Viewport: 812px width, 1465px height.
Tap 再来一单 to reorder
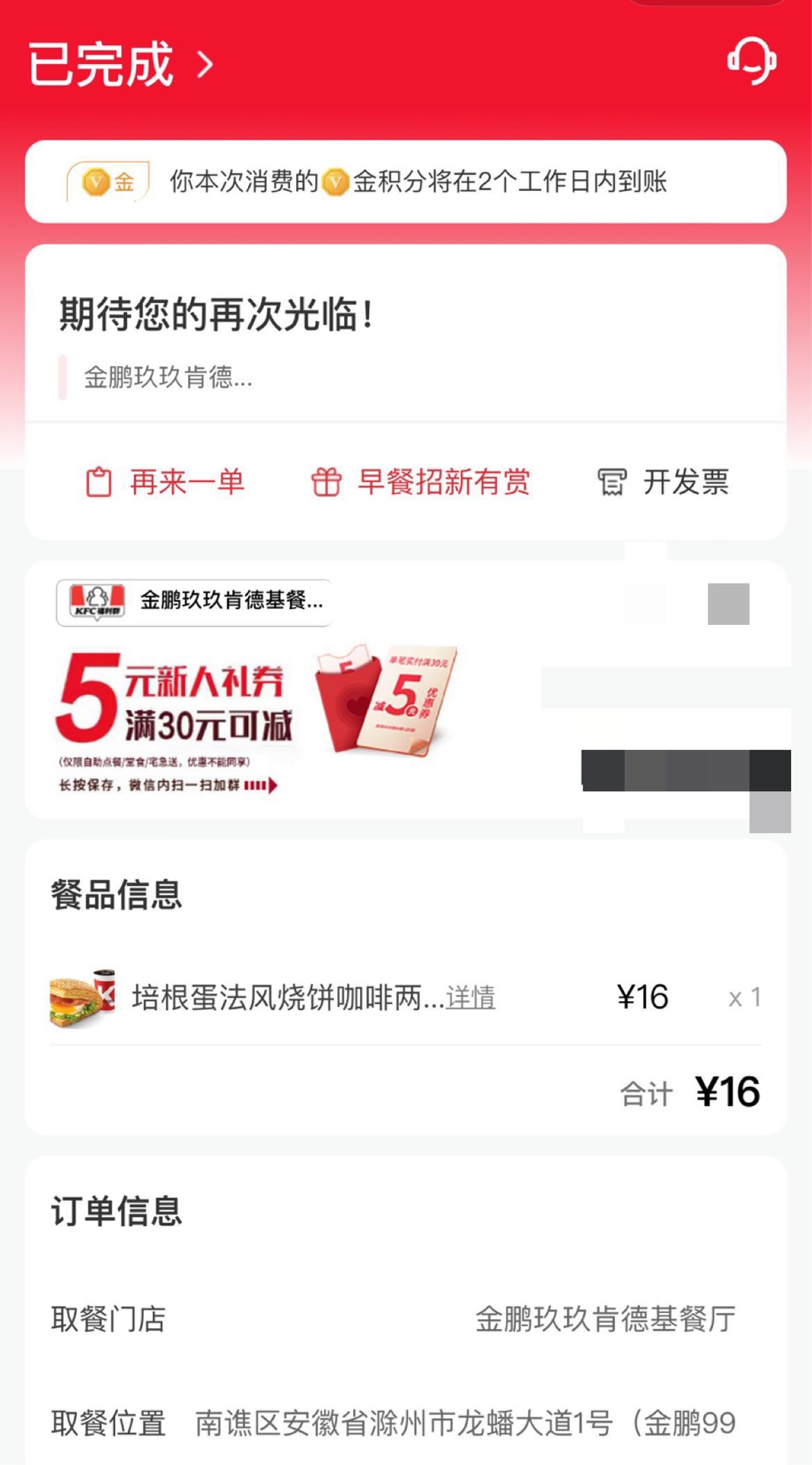point(165,482)
